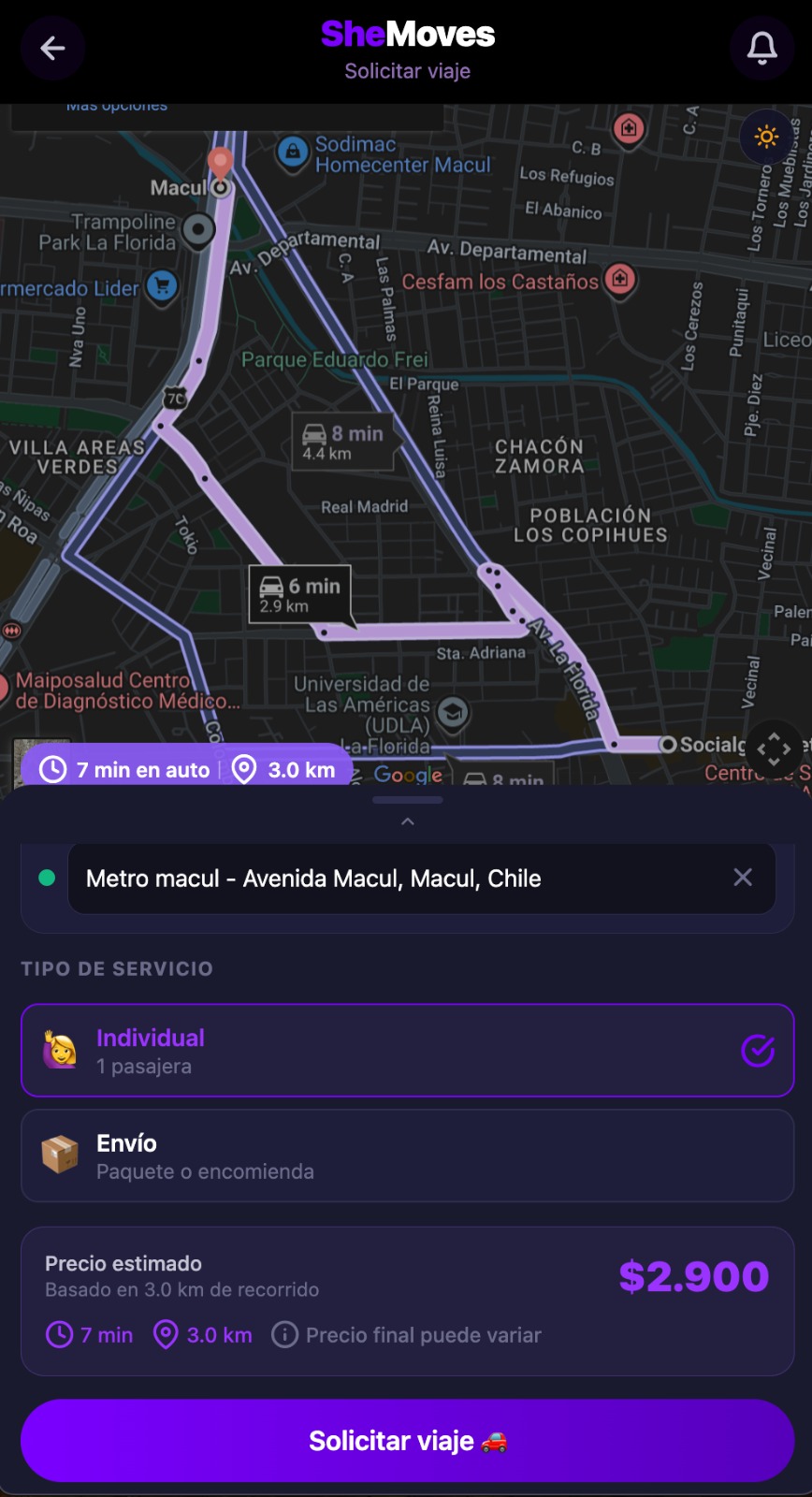
Task: Select the 6 min 2.9 km route
Action: (300, 594)
